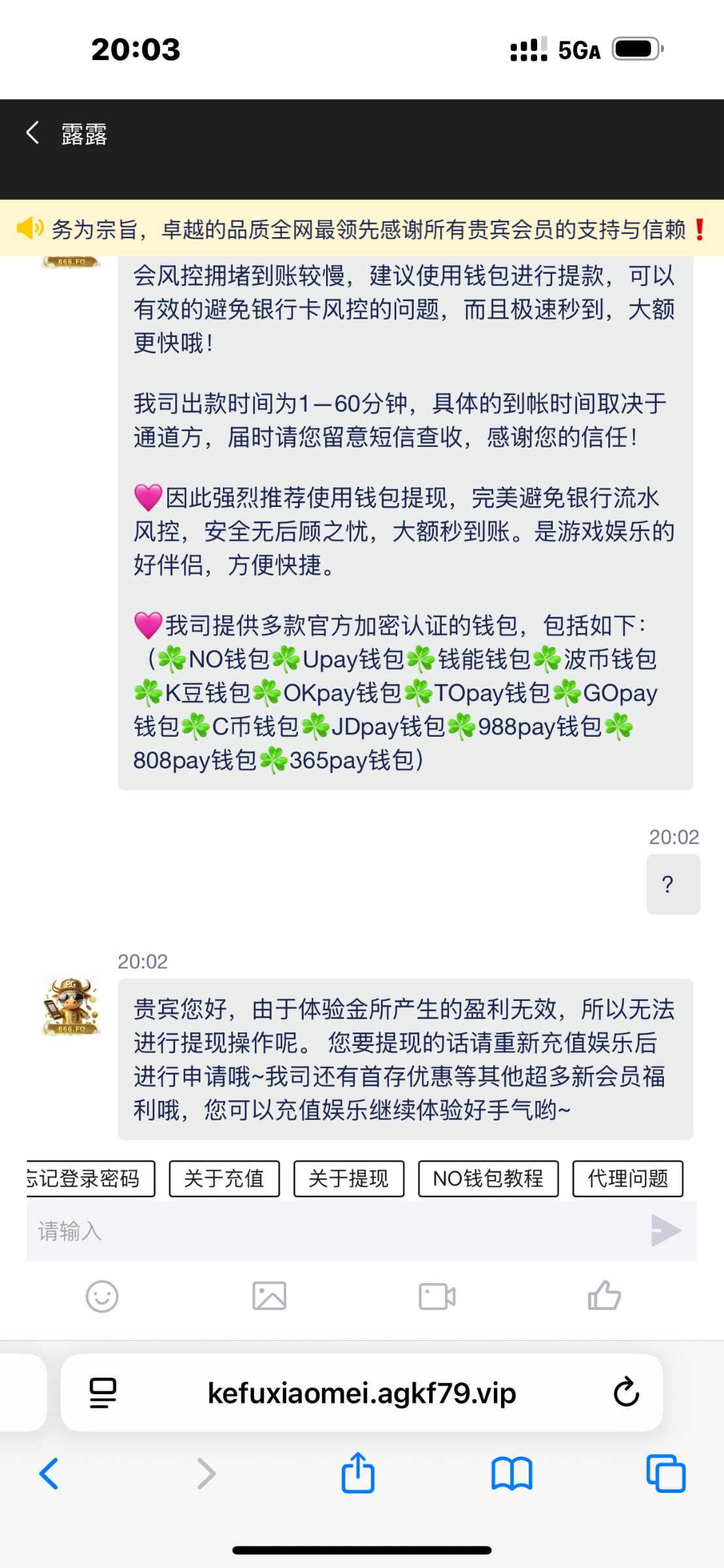Screen dimensions: 724x1568
Task: Send the typed message
Action: pos(666,1231)
